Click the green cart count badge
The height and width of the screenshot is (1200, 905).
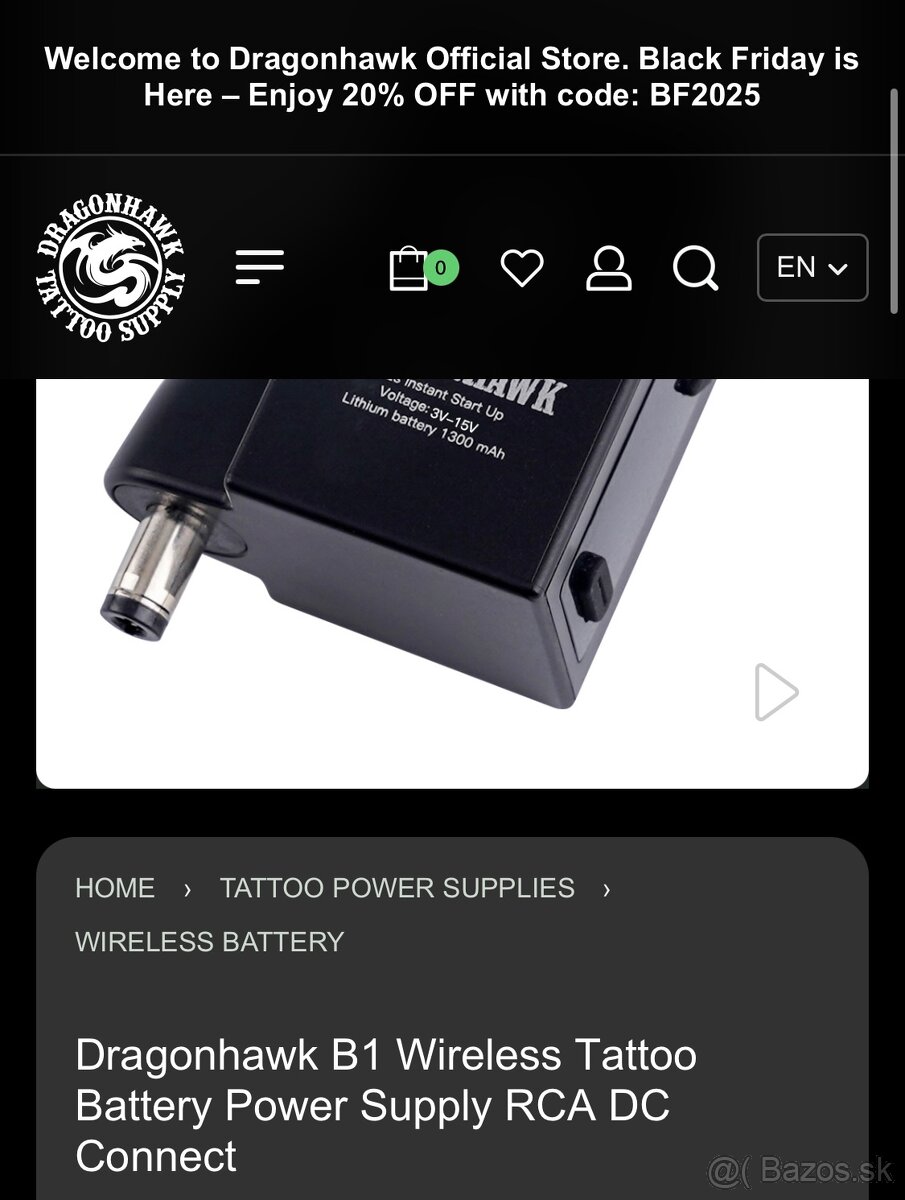point(440,268)
